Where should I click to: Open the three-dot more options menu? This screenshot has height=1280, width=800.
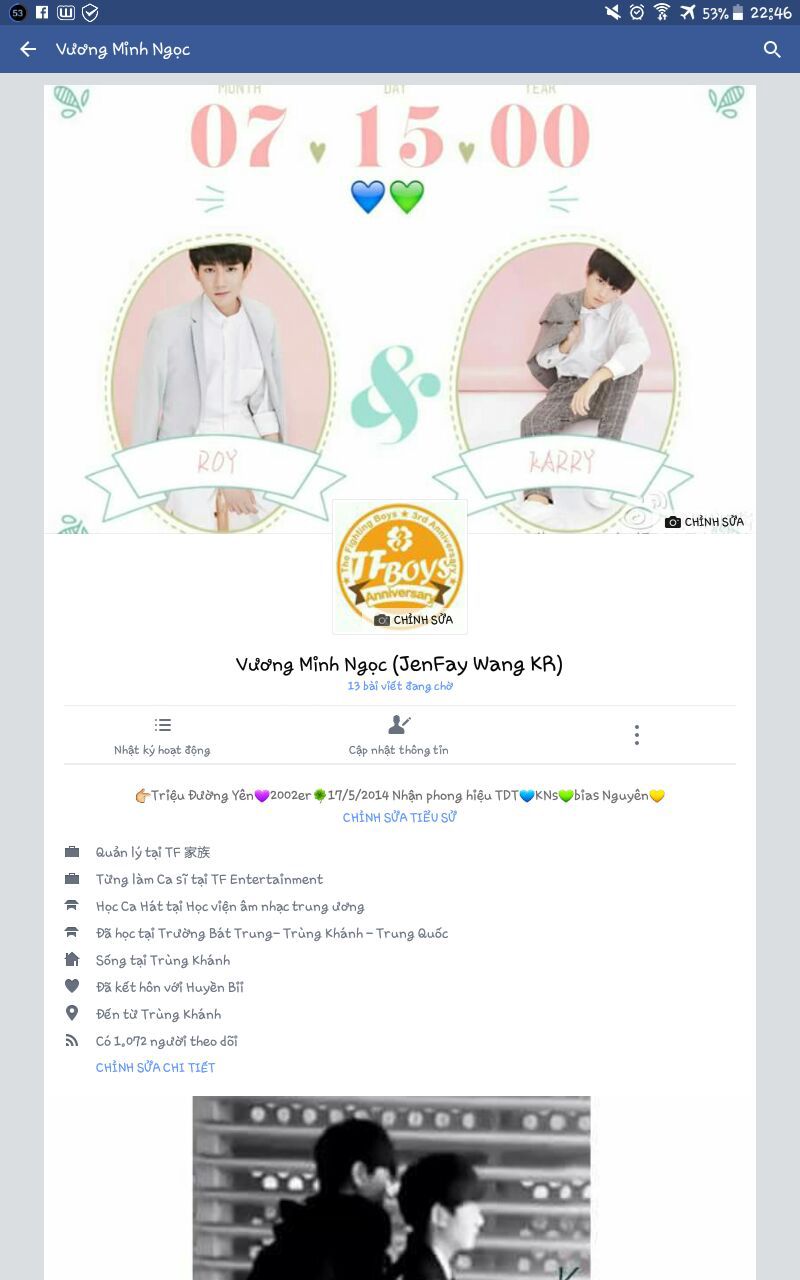tap(636, 735)
